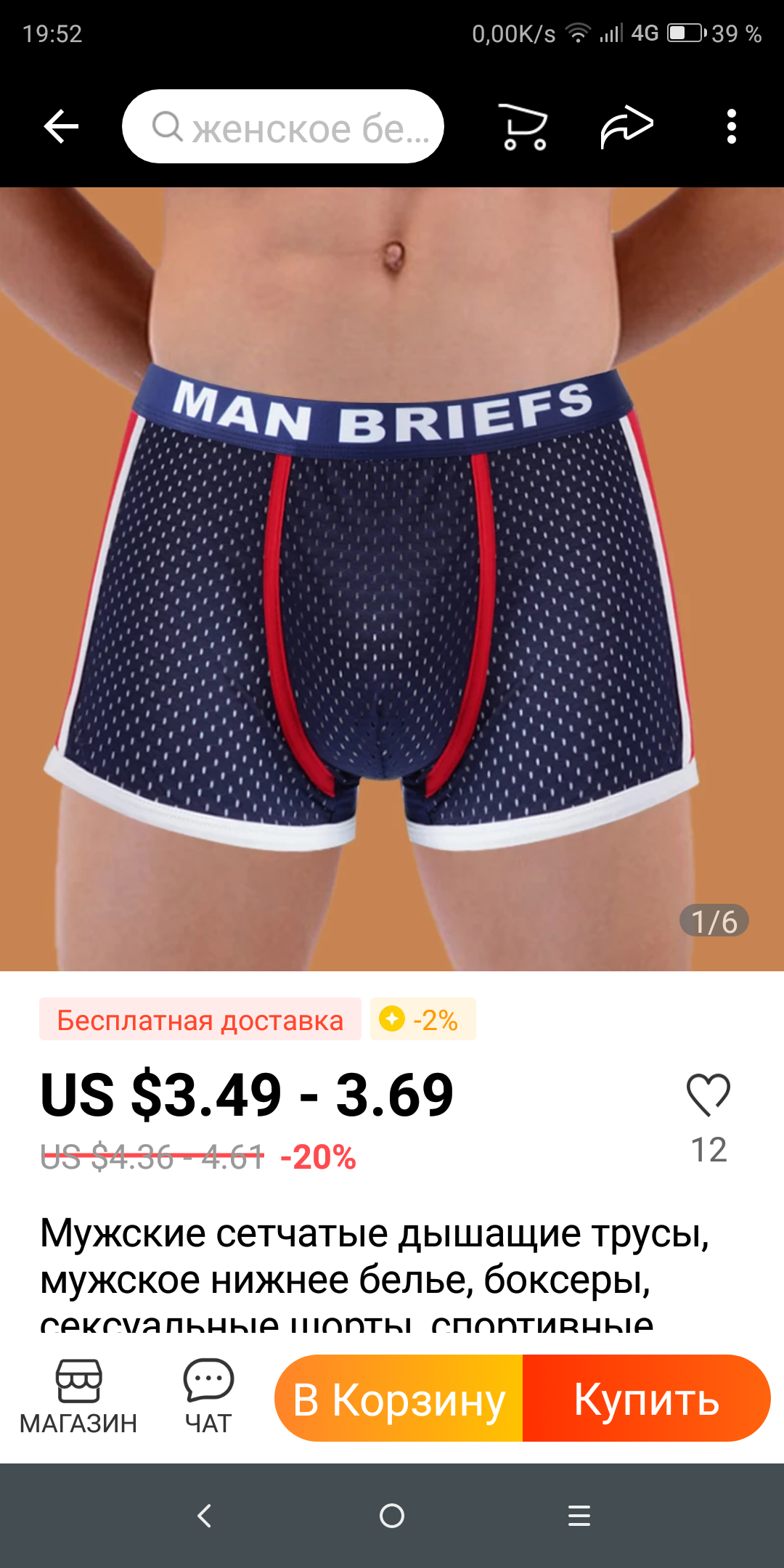Viewport: 784px width, 1568px height.
Task: Tap Купить to buy now
Action: coord(646,1398)
